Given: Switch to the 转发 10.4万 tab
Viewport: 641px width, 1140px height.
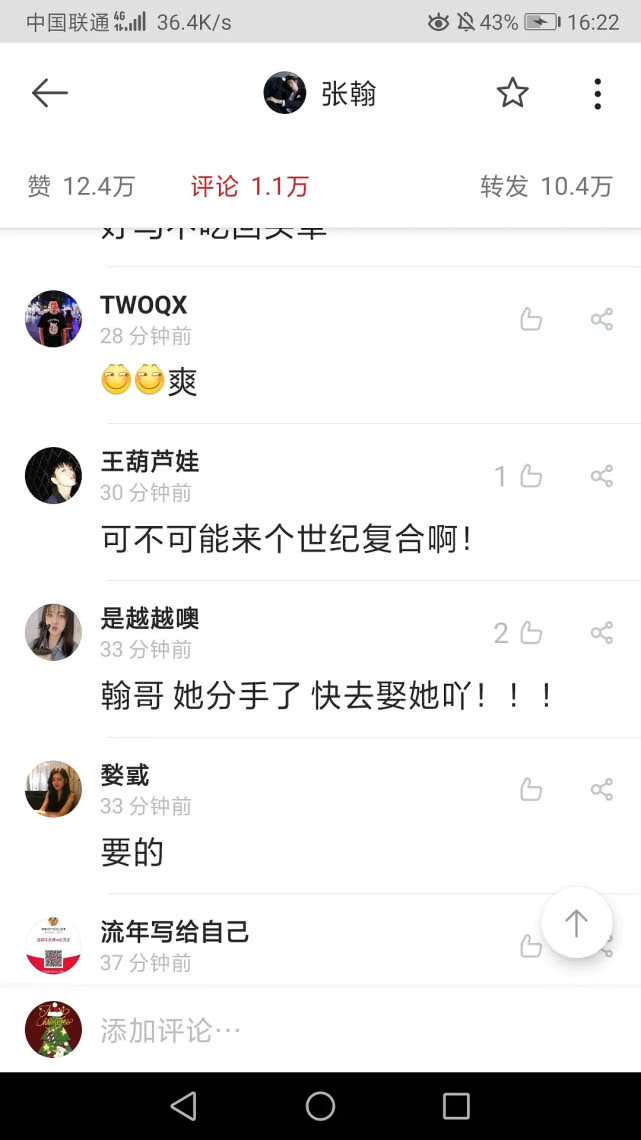Looking at the screenshot, I should tap(546, 186).
